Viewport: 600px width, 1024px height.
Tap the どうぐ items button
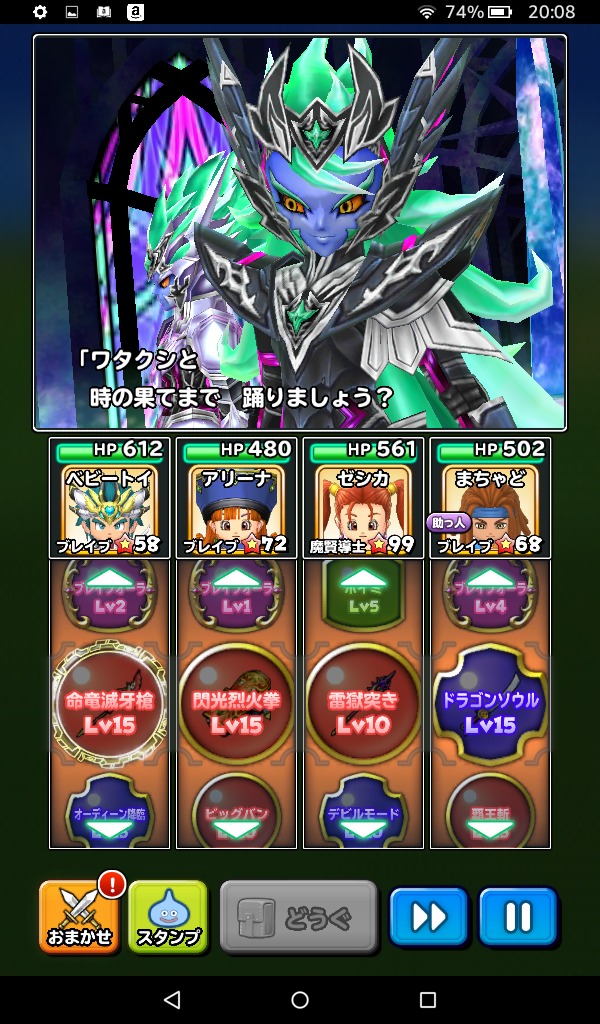tap(298, 915)
